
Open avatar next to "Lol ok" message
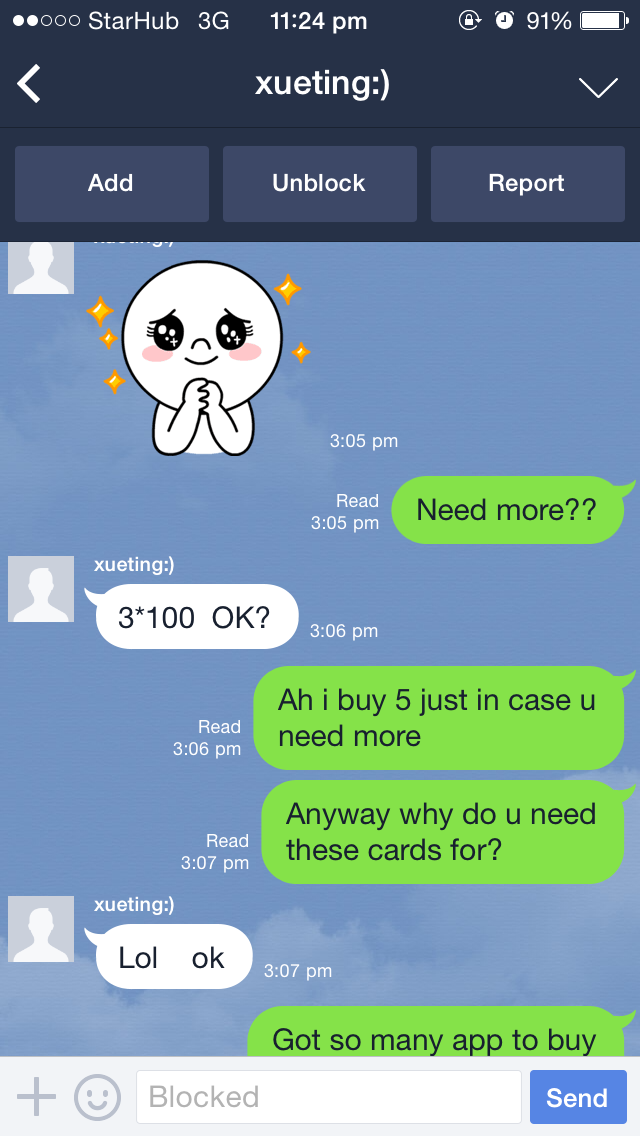coord(41,929)
